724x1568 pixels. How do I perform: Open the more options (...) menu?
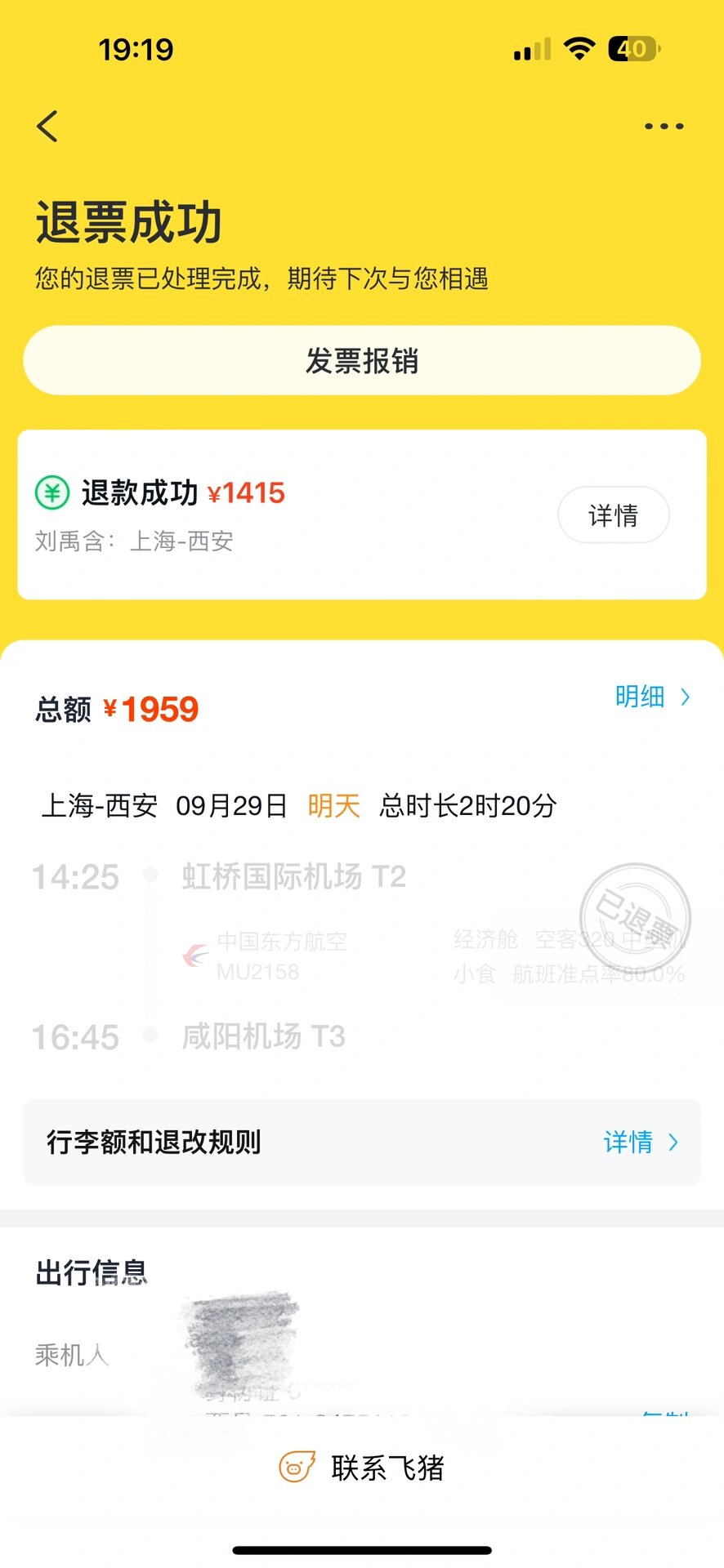664,126
